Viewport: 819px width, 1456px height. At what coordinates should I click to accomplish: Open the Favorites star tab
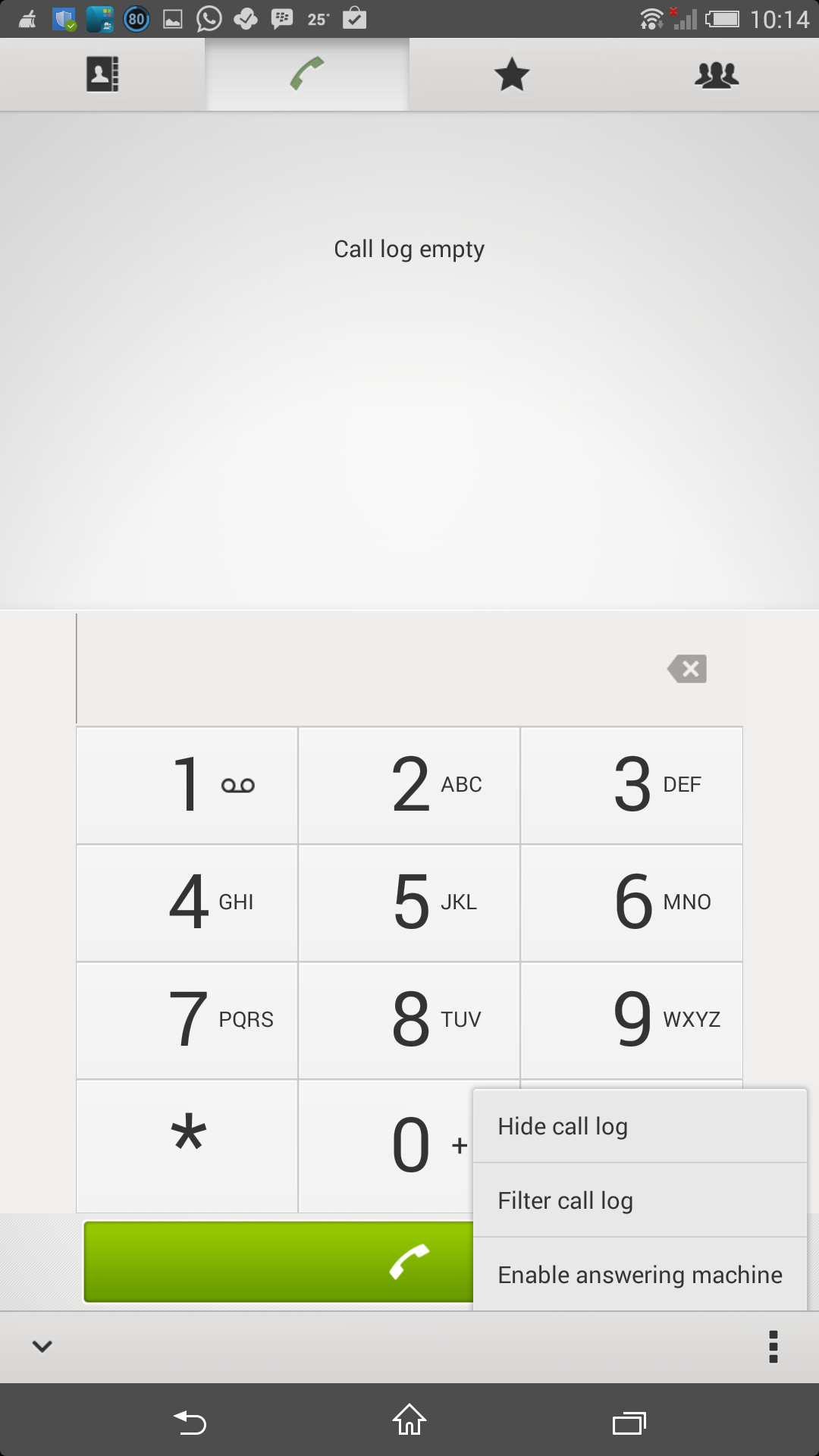(x=512, y=74)
